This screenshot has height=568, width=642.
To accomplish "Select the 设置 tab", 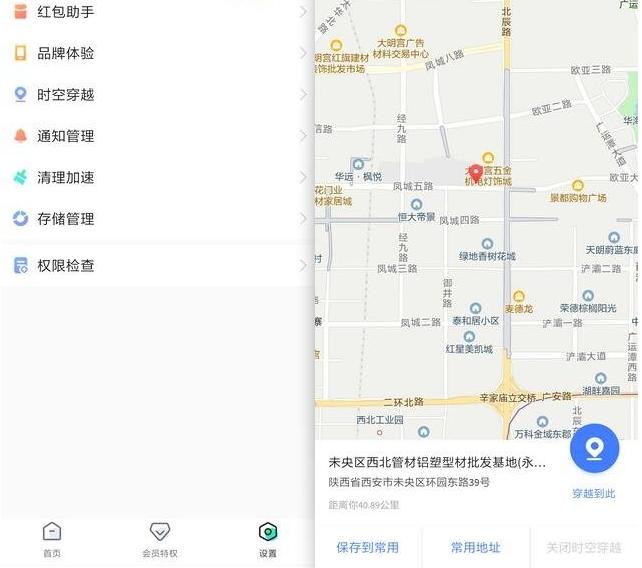I will click(x=267, y=538).
